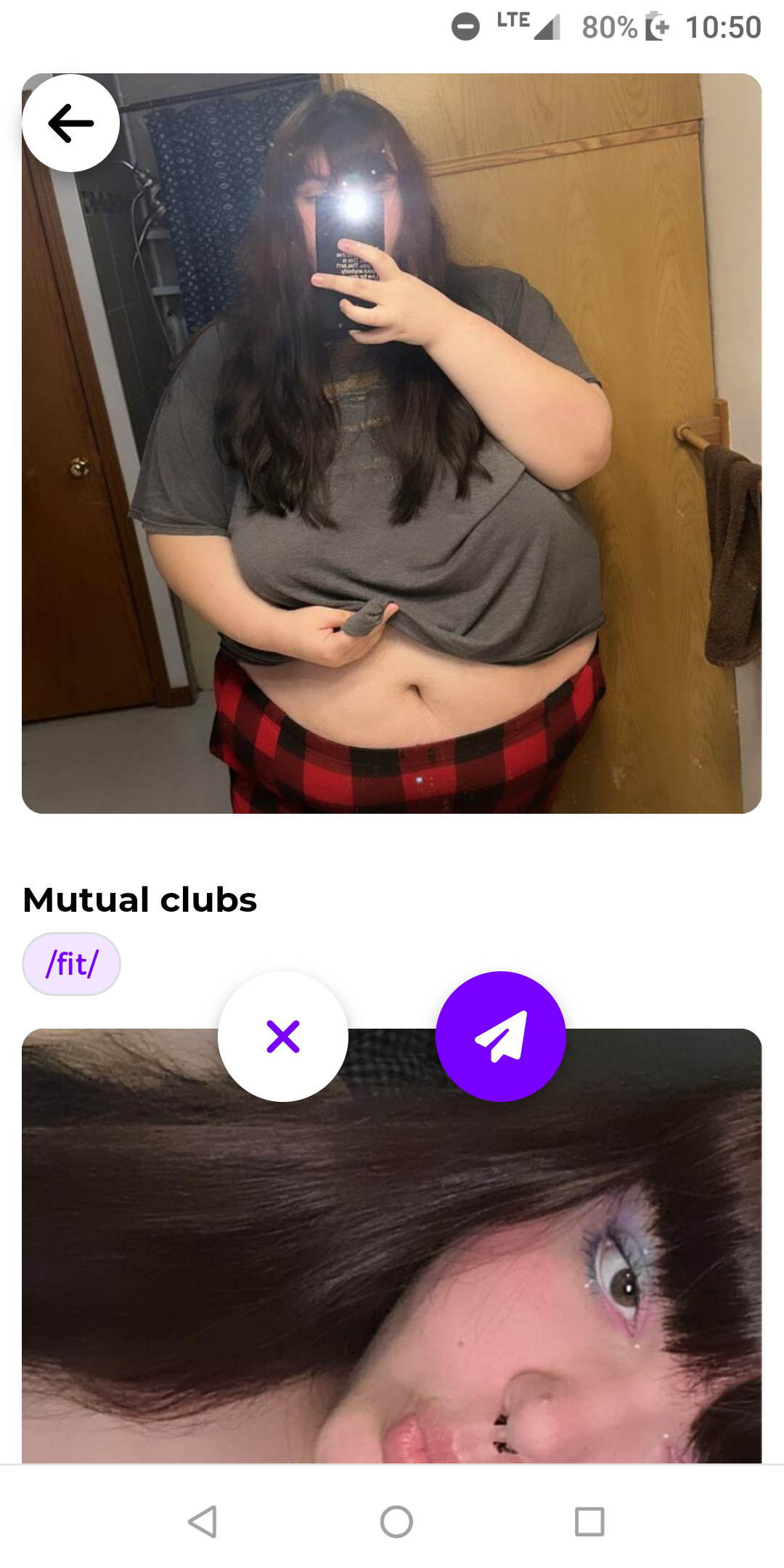This screenshot has height=1568, width=784.
Task: Send a message with the paper plane button
Action: click(x=501, y=1037)
